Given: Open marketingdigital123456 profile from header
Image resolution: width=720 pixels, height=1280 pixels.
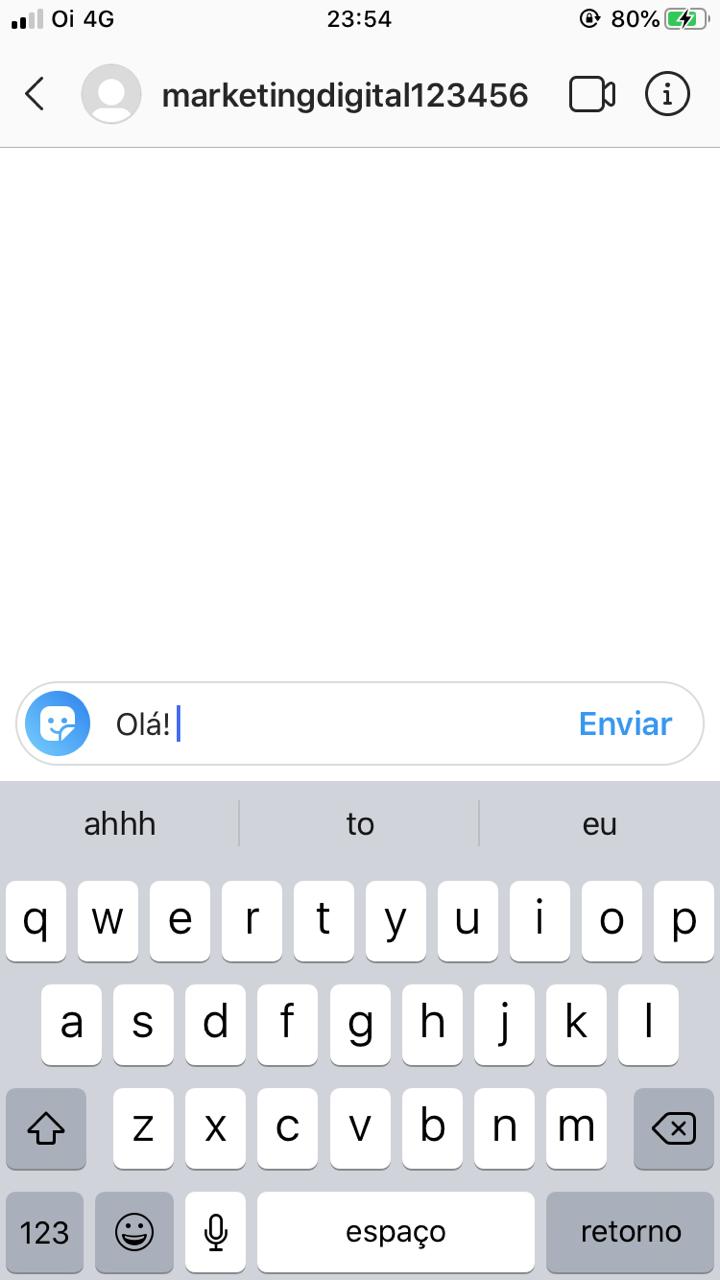Looking at the screenshot, I should (343, 95).
